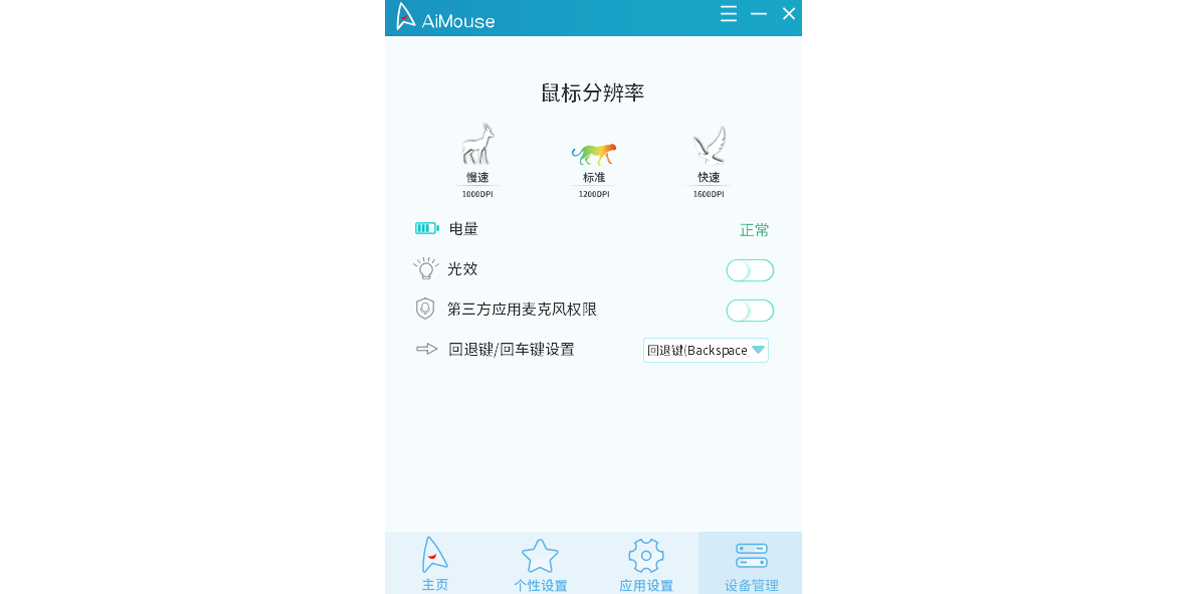Open the hamburger menu in title bar
The width and height of the screenshot is (1188, 594).
pyautogui.click(x=728, y=14)
